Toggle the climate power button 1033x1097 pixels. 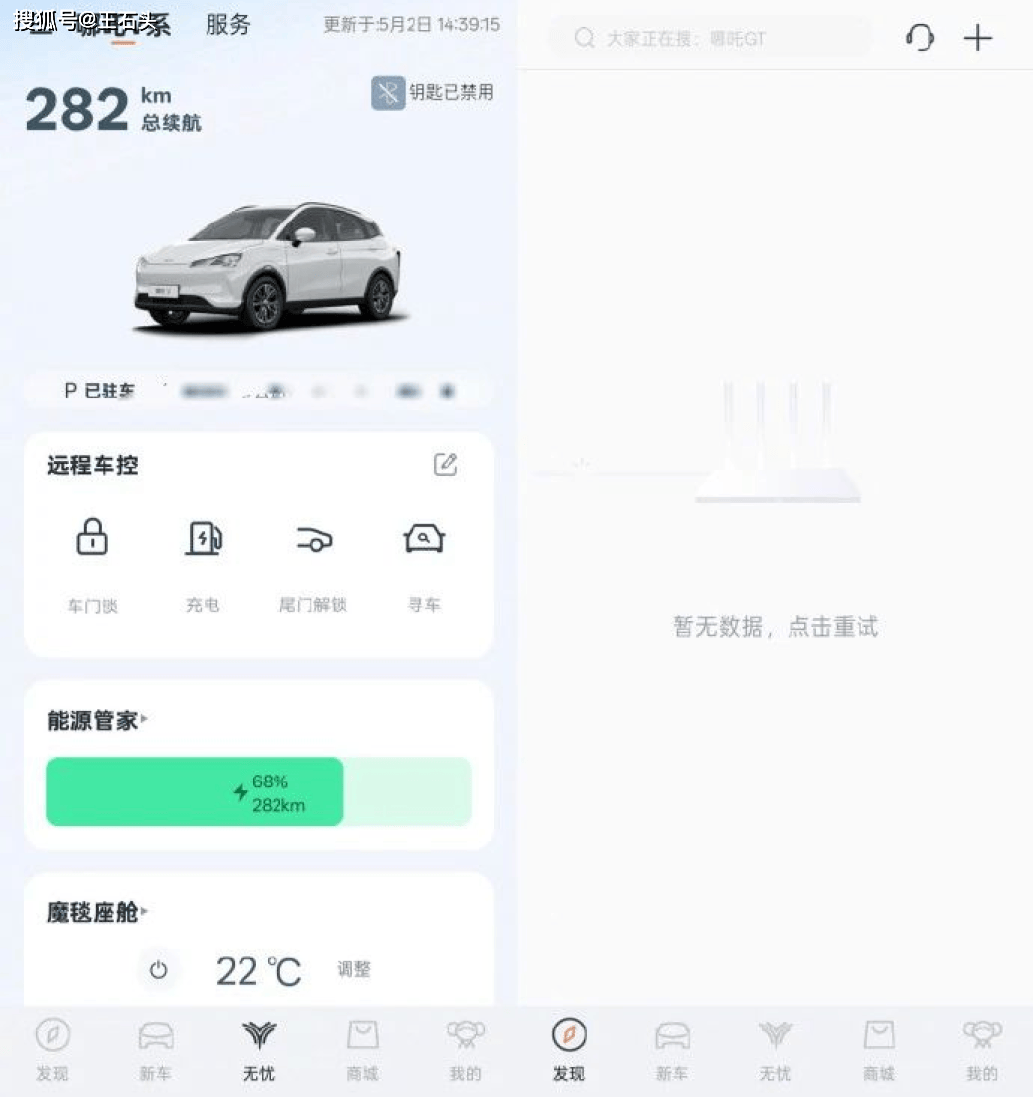click(x=158, y=970)
